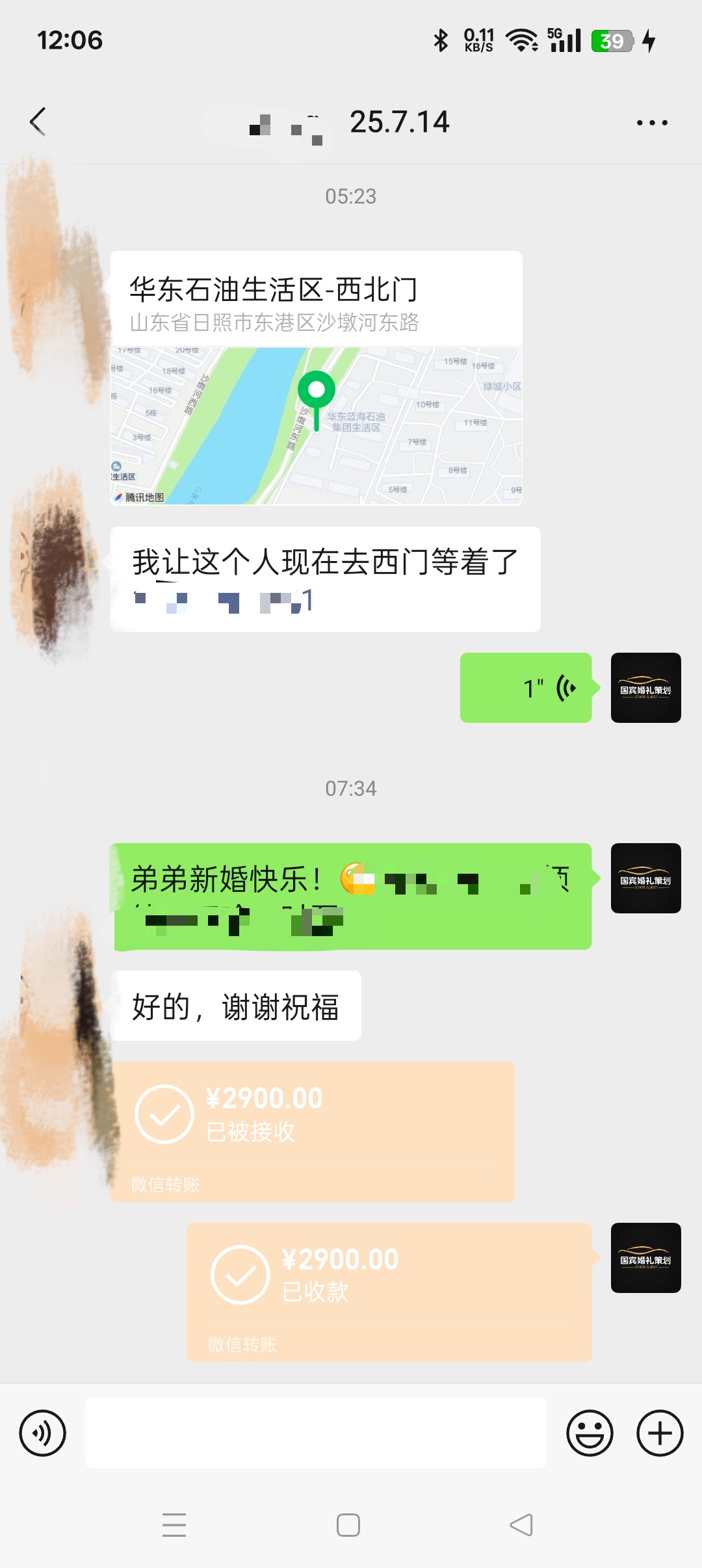Open the received ¥2900.00 已被接收 transfer
702x1568 pixels.
point(313,1132)
